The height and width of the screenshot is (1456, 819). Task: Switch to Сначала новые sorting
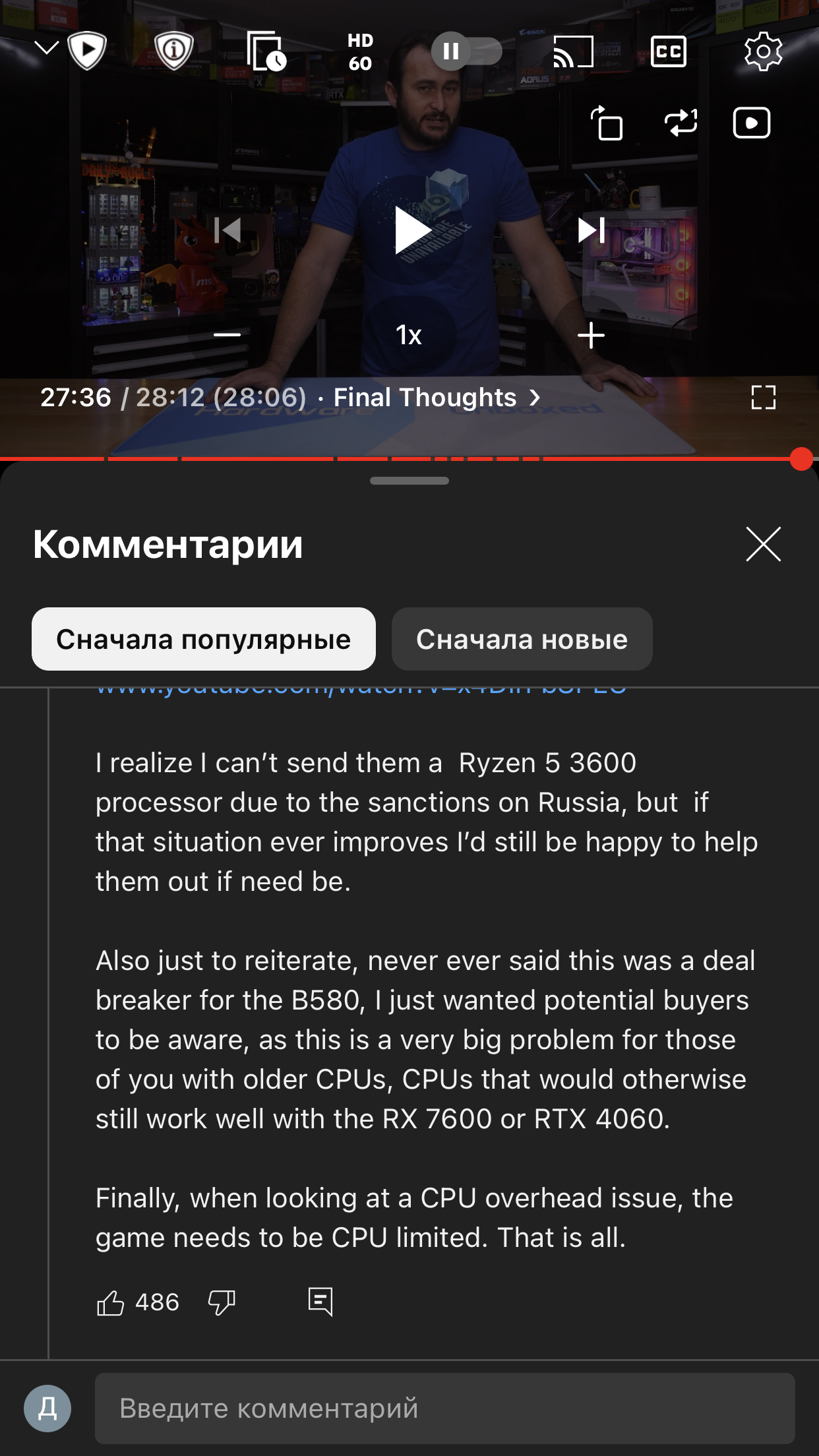tap(522, 639)
